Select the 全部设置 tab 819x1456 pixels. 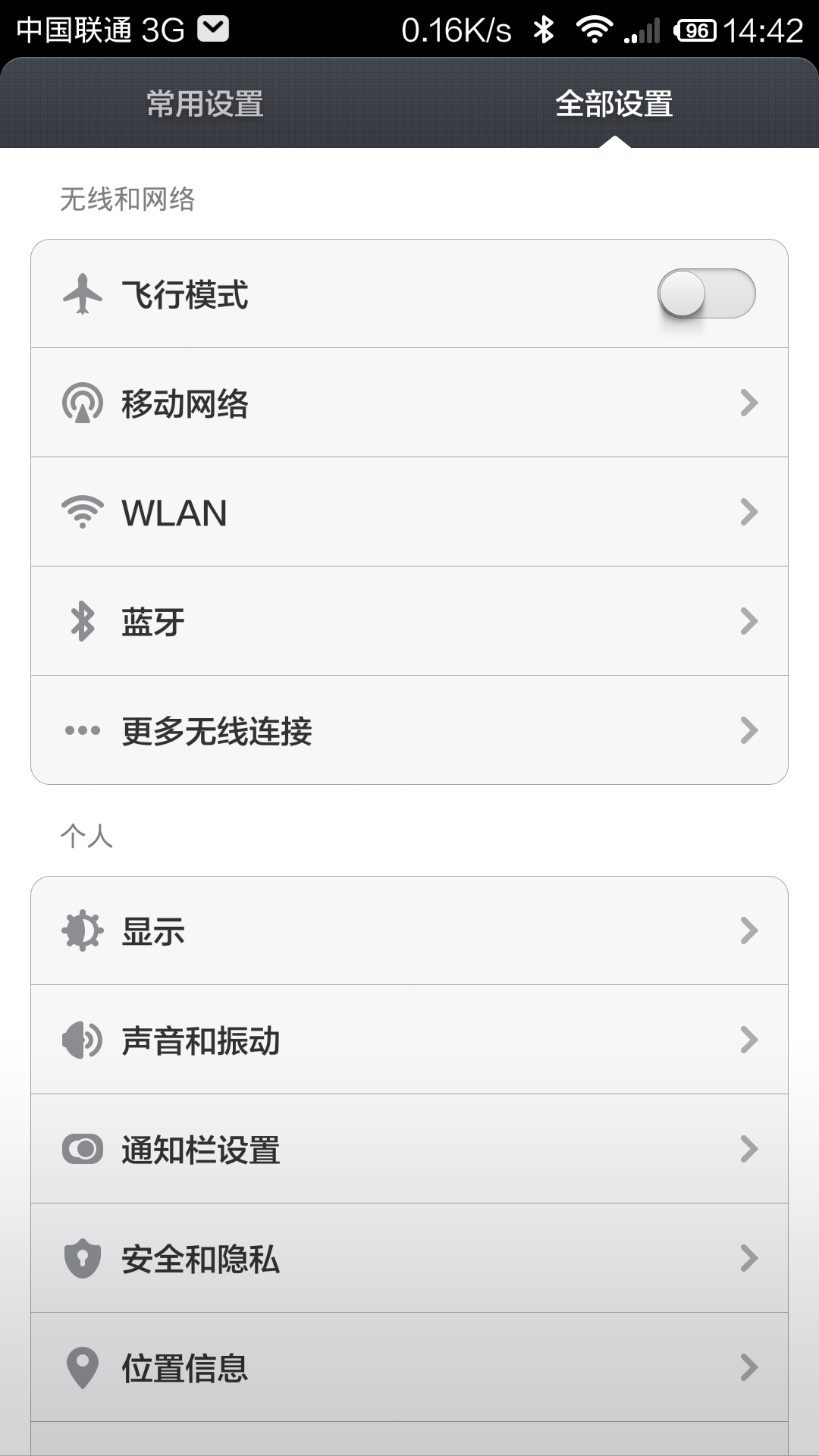click(x=613, y=104)
